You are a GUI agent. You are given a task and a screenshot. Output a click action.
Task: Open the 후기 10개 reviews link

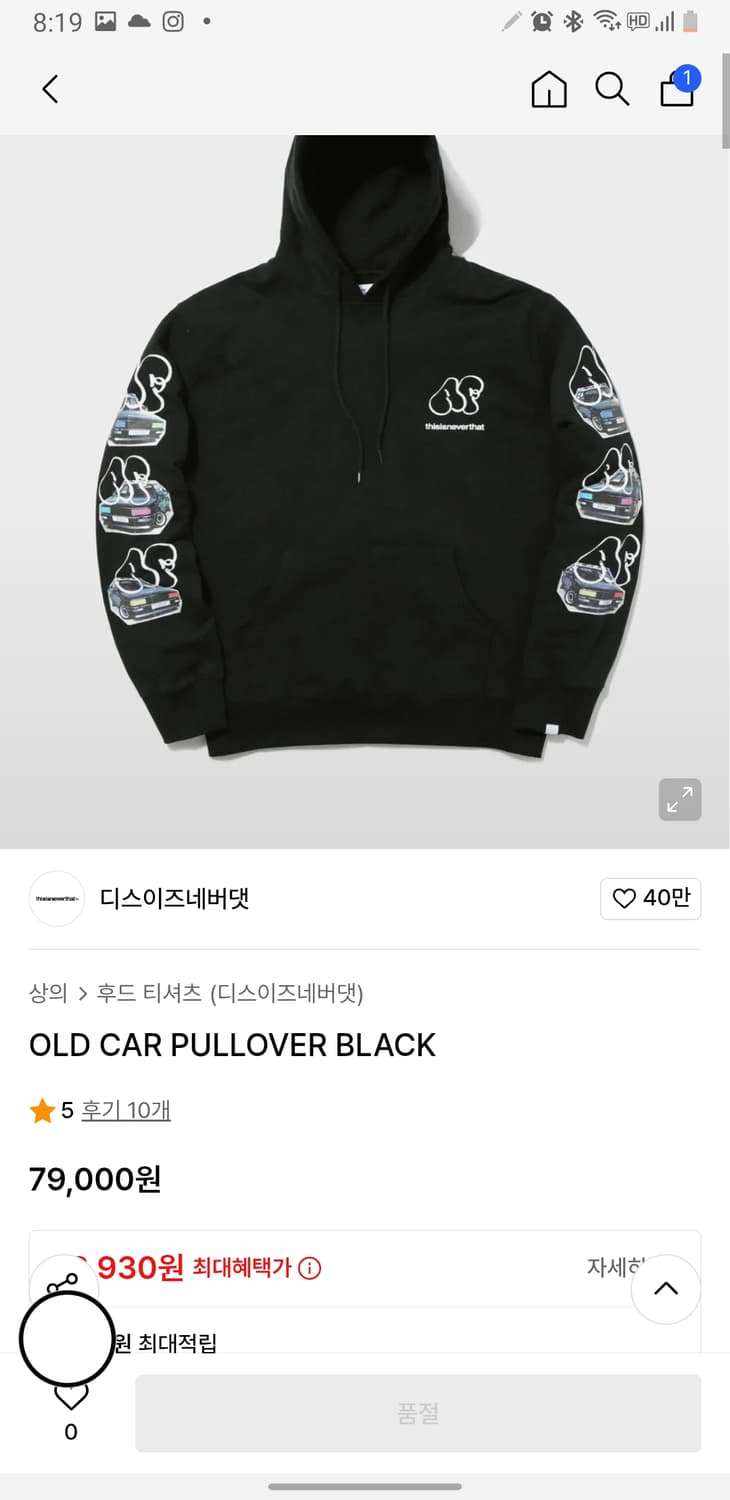click(126, 1110)
